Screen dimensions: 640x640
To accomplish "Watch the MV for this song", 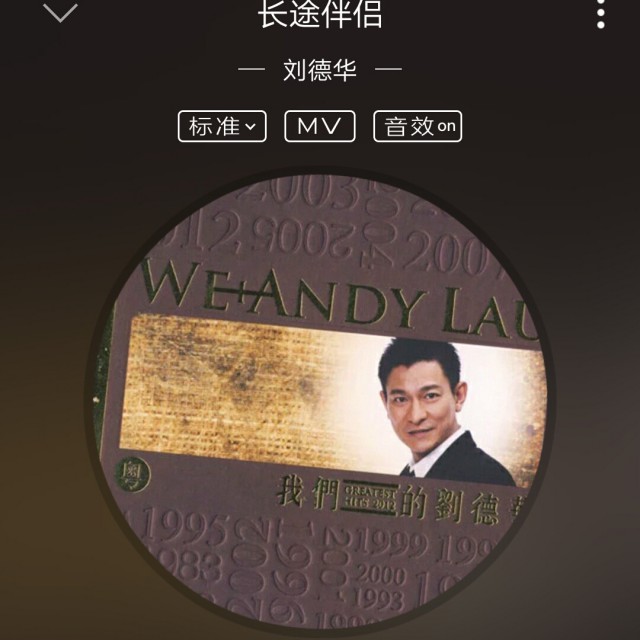I will pyautogui.click(x=320, y=126).
